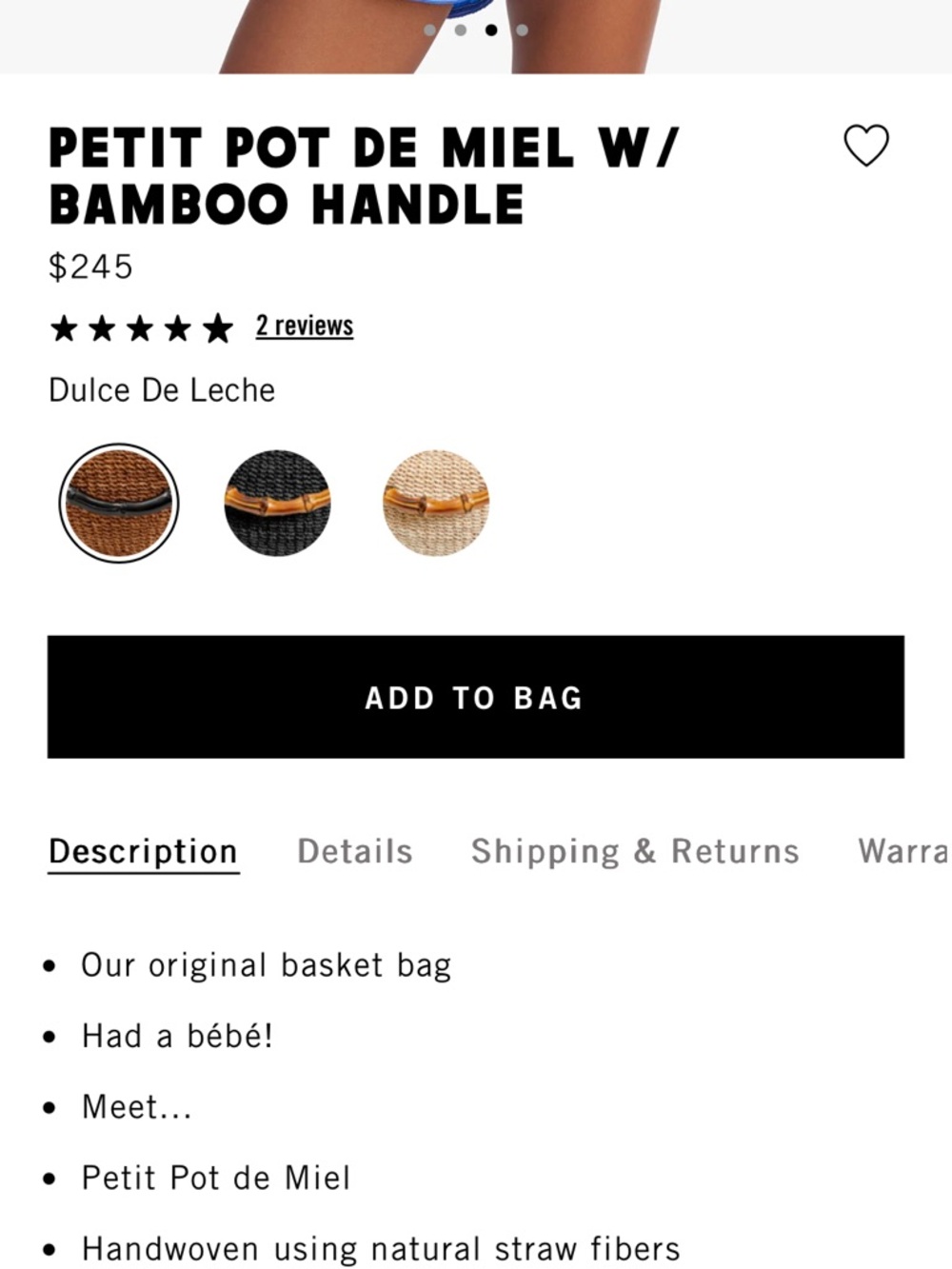Image resolution: width=952 pixels, height=1269 pixels.
Task: Select the third carousel dot indicator
Action: 492,30
